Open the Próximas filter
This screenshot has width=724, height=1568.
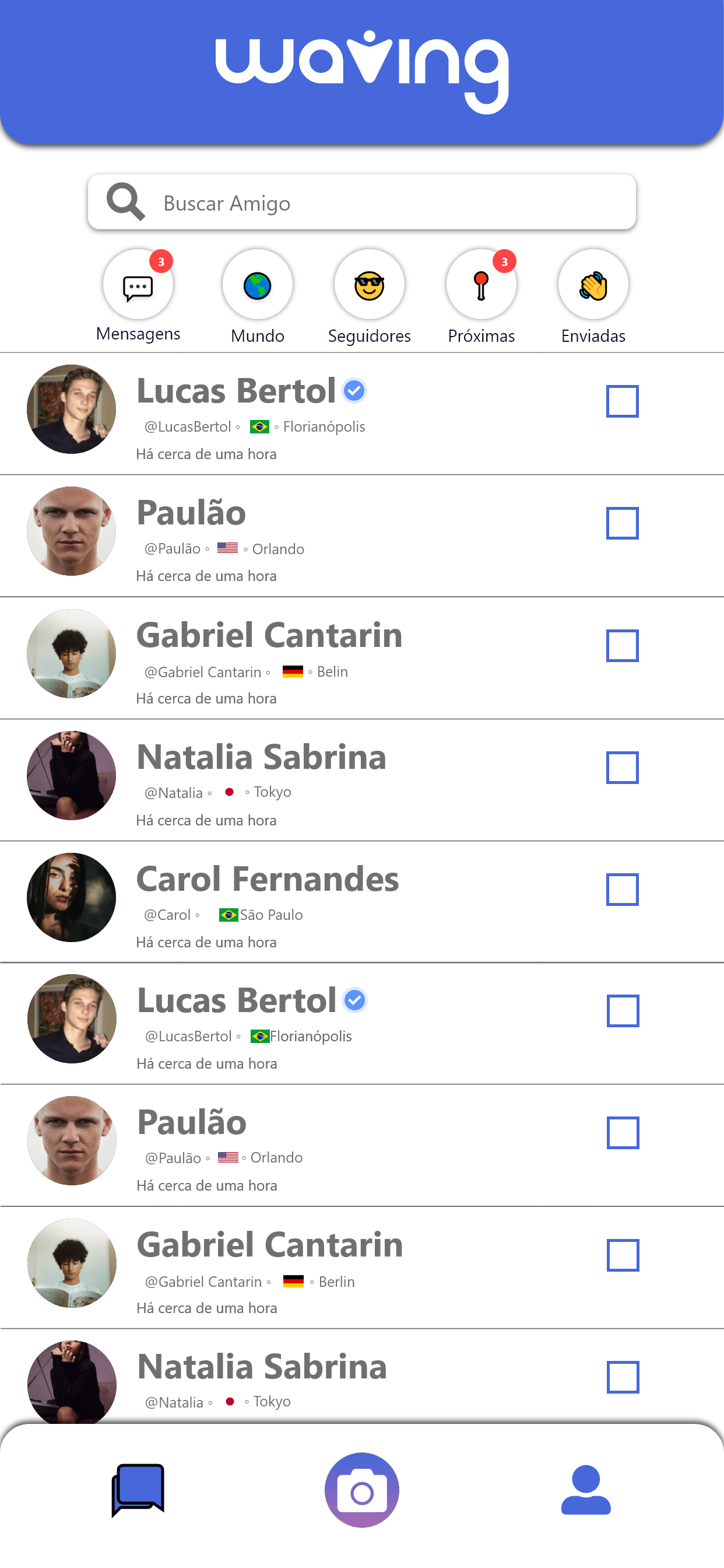point(482,285)
